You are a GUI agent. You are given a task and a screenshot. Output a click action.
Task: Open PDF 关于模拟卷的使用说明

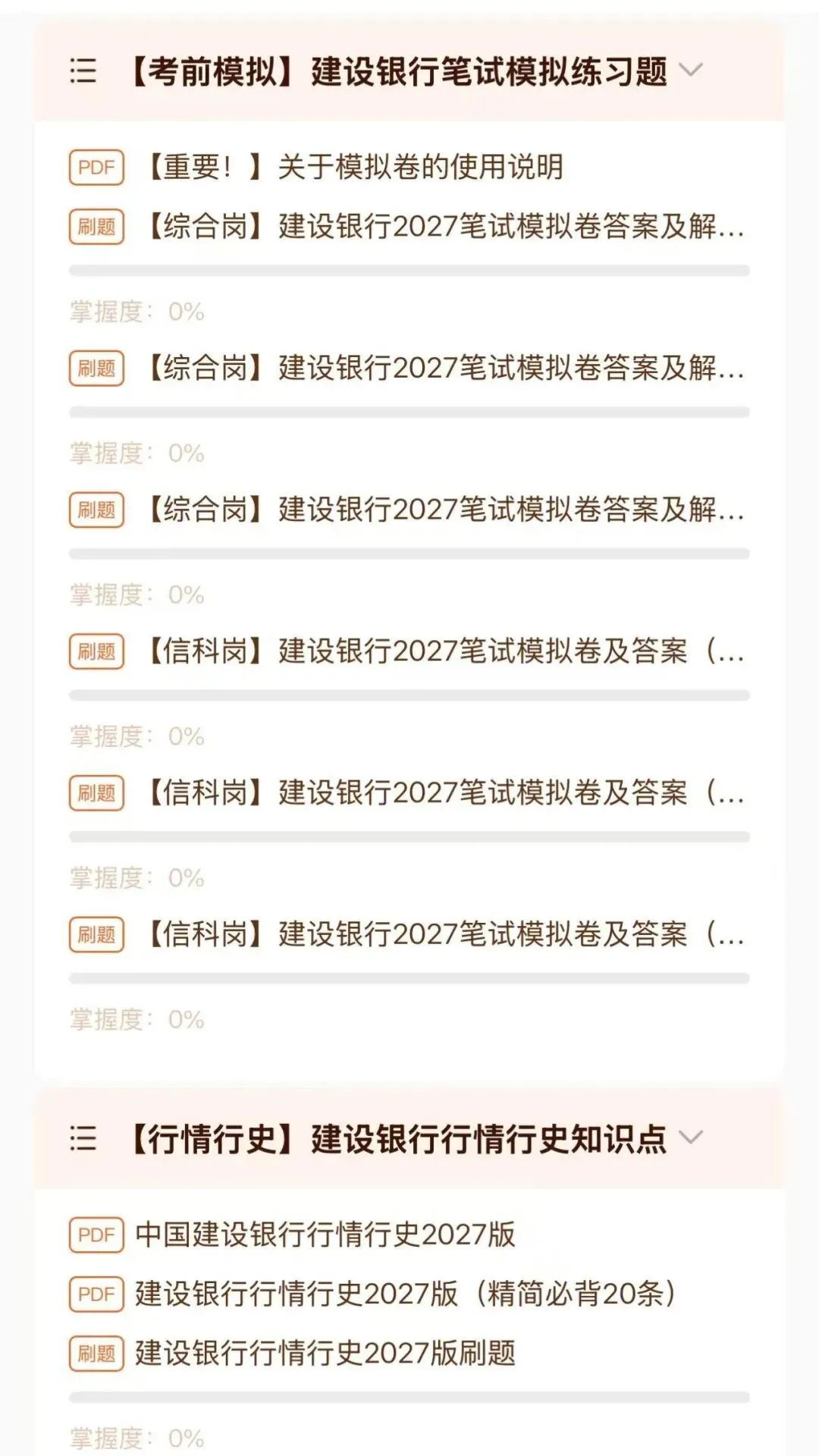[x=316, y=167]
